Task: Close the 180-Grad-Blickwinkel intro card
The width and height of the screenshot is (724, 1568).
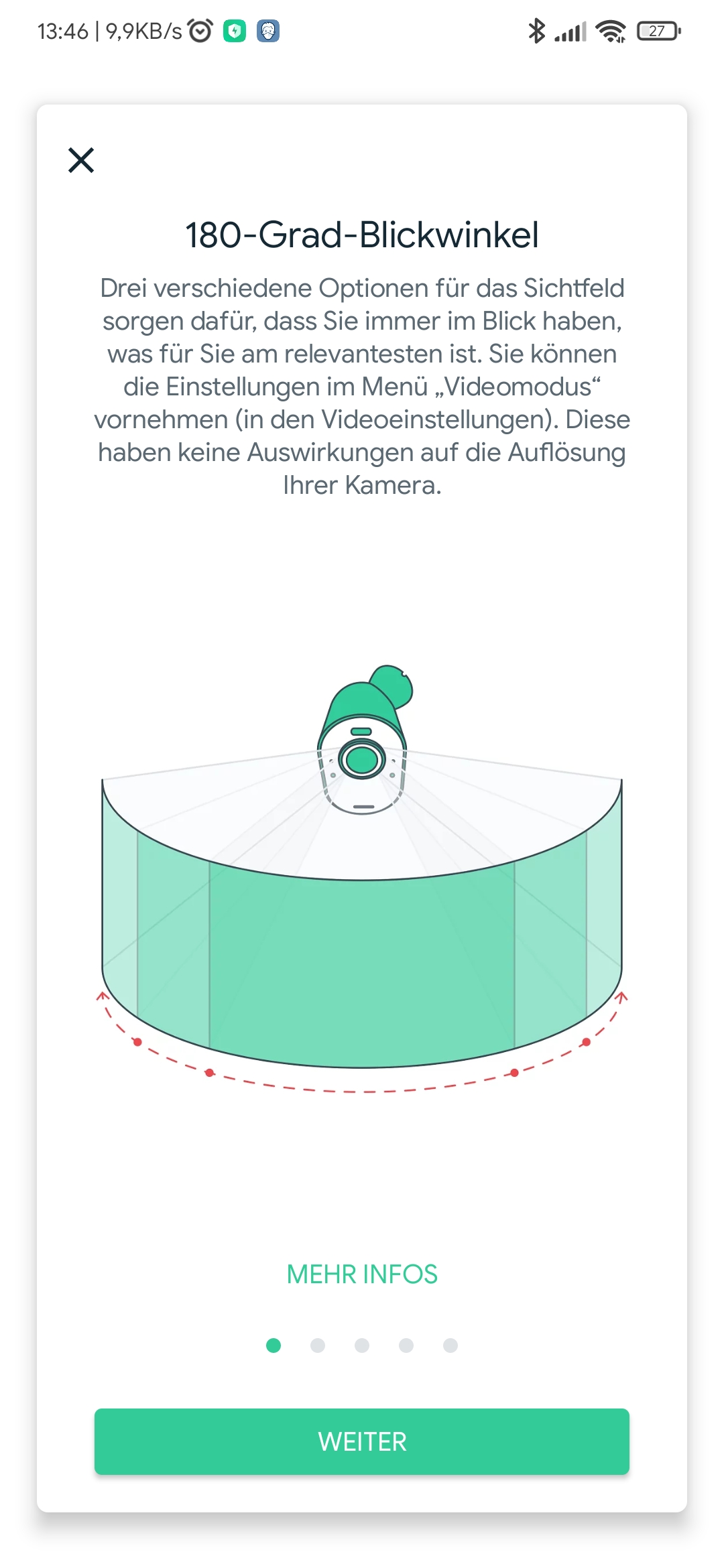Action: coord(81,160)
